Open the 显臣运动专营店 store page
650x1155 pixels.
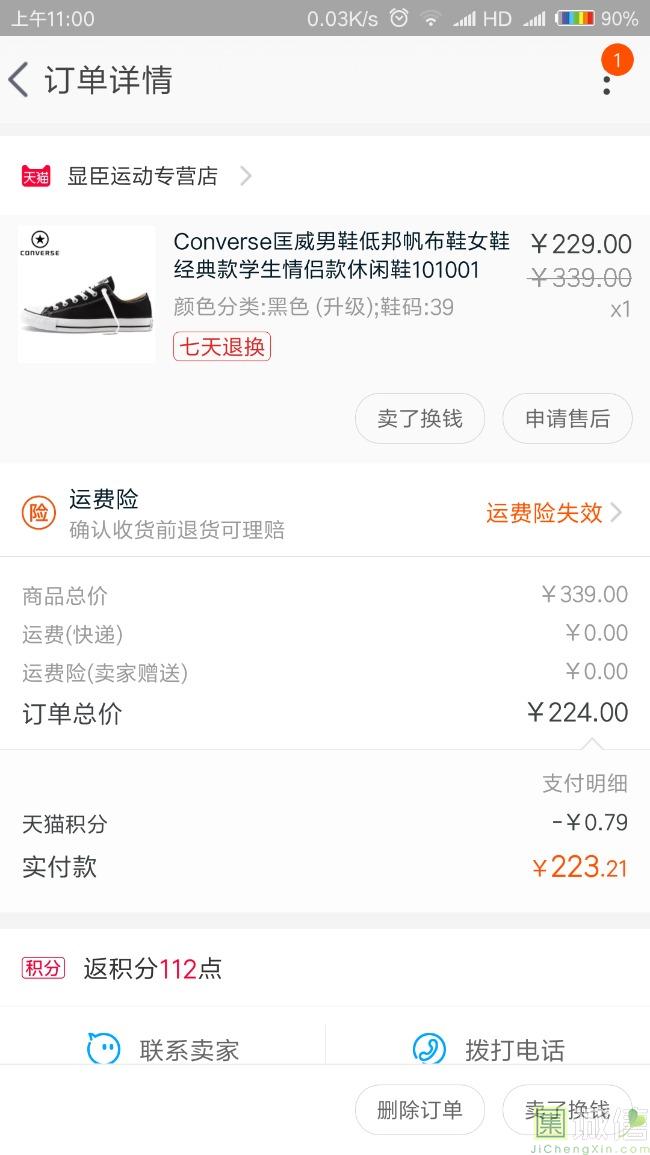[x=142, y=177]
